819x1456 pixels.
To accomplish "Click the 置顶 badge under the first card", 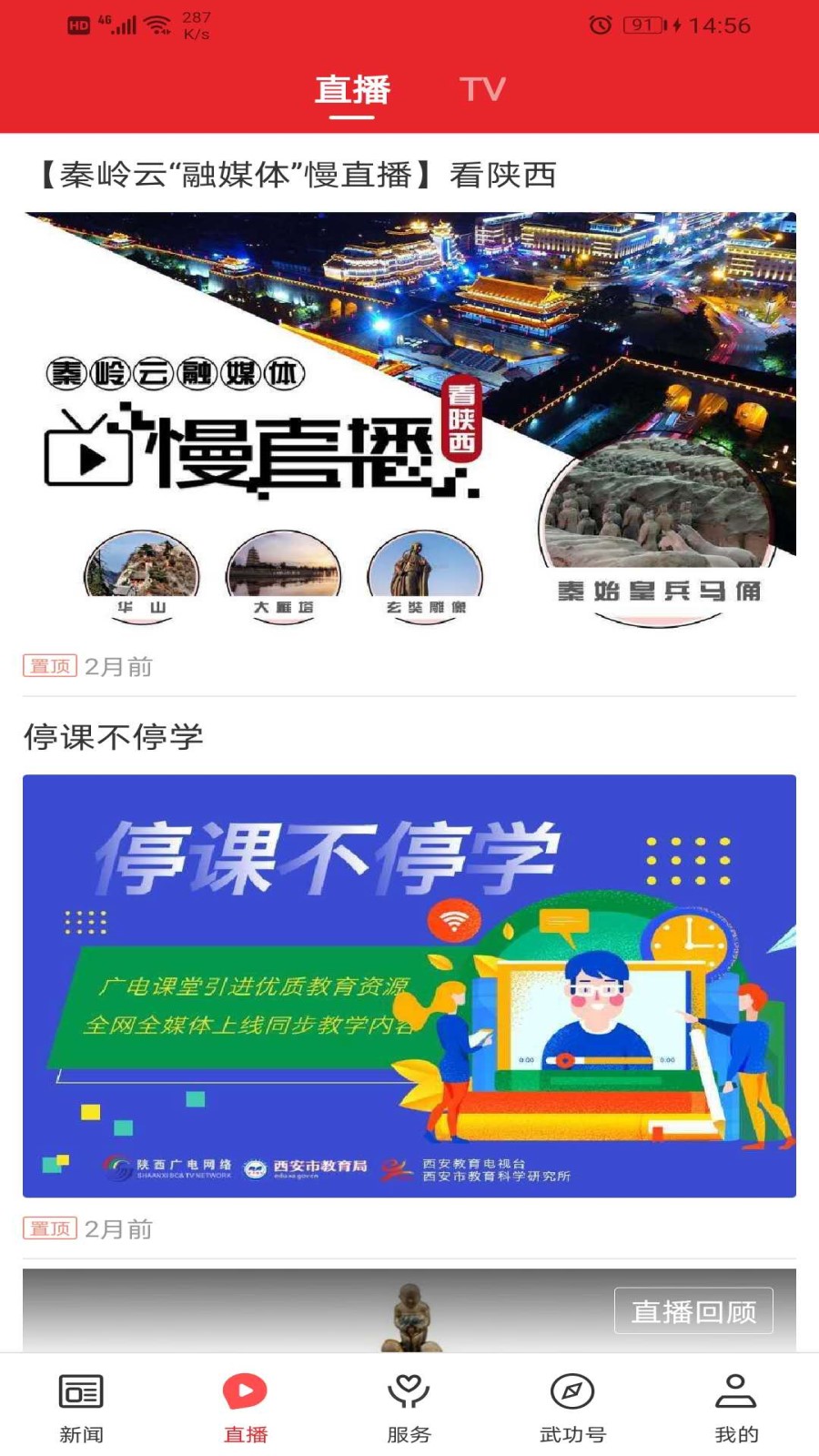I will click(x=49, y=666).
